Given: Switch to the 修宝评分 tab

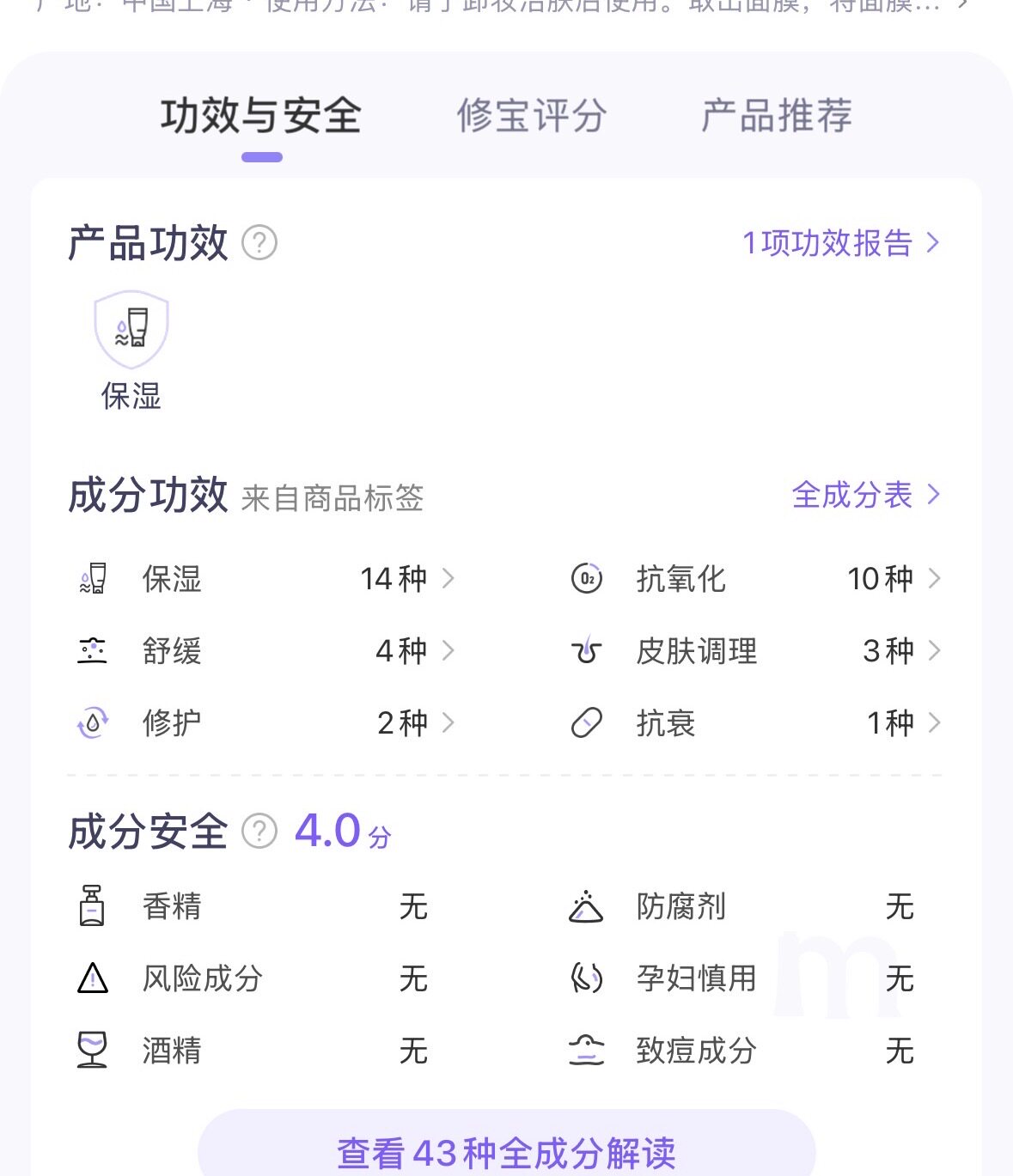Looking at the screenshot, I should click(x=532, y=115).
